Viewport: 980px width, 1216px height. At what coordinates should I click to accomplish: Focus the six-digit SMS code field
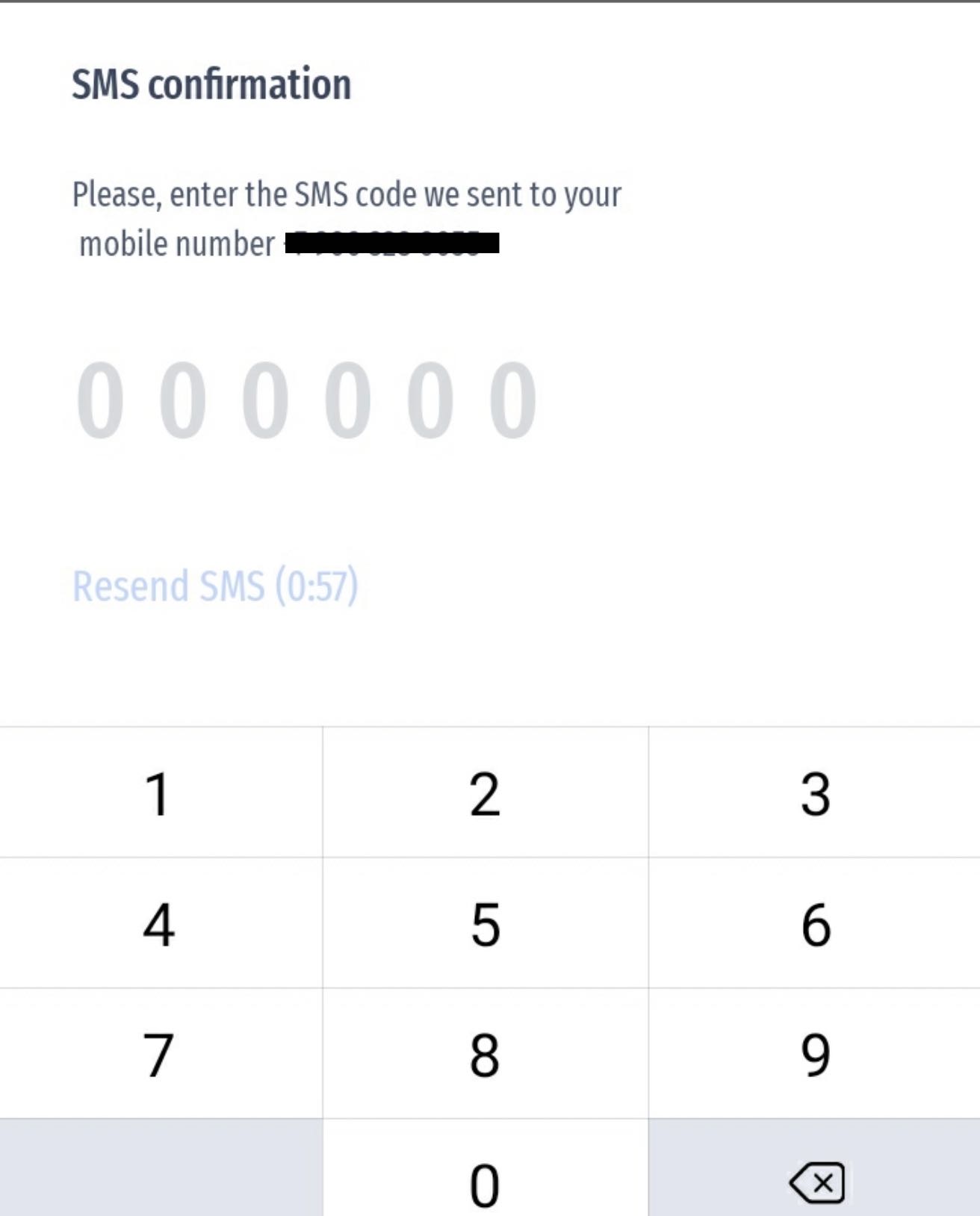coord(306,400)
